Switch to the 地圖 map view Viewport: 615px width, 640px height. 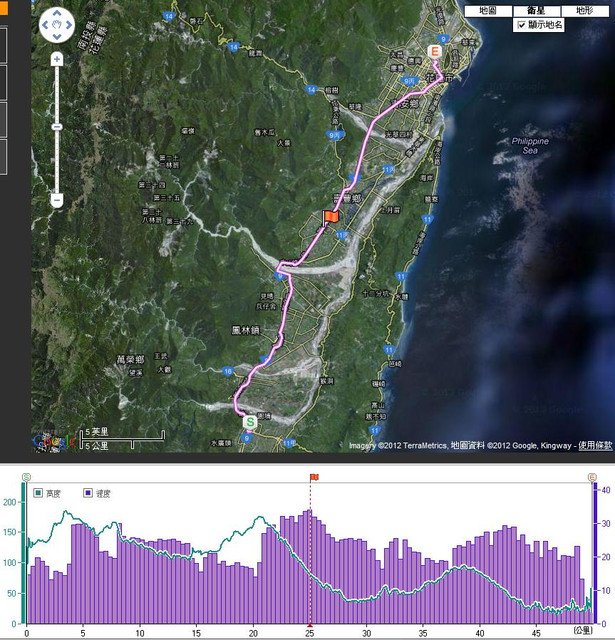coord(488,11)
